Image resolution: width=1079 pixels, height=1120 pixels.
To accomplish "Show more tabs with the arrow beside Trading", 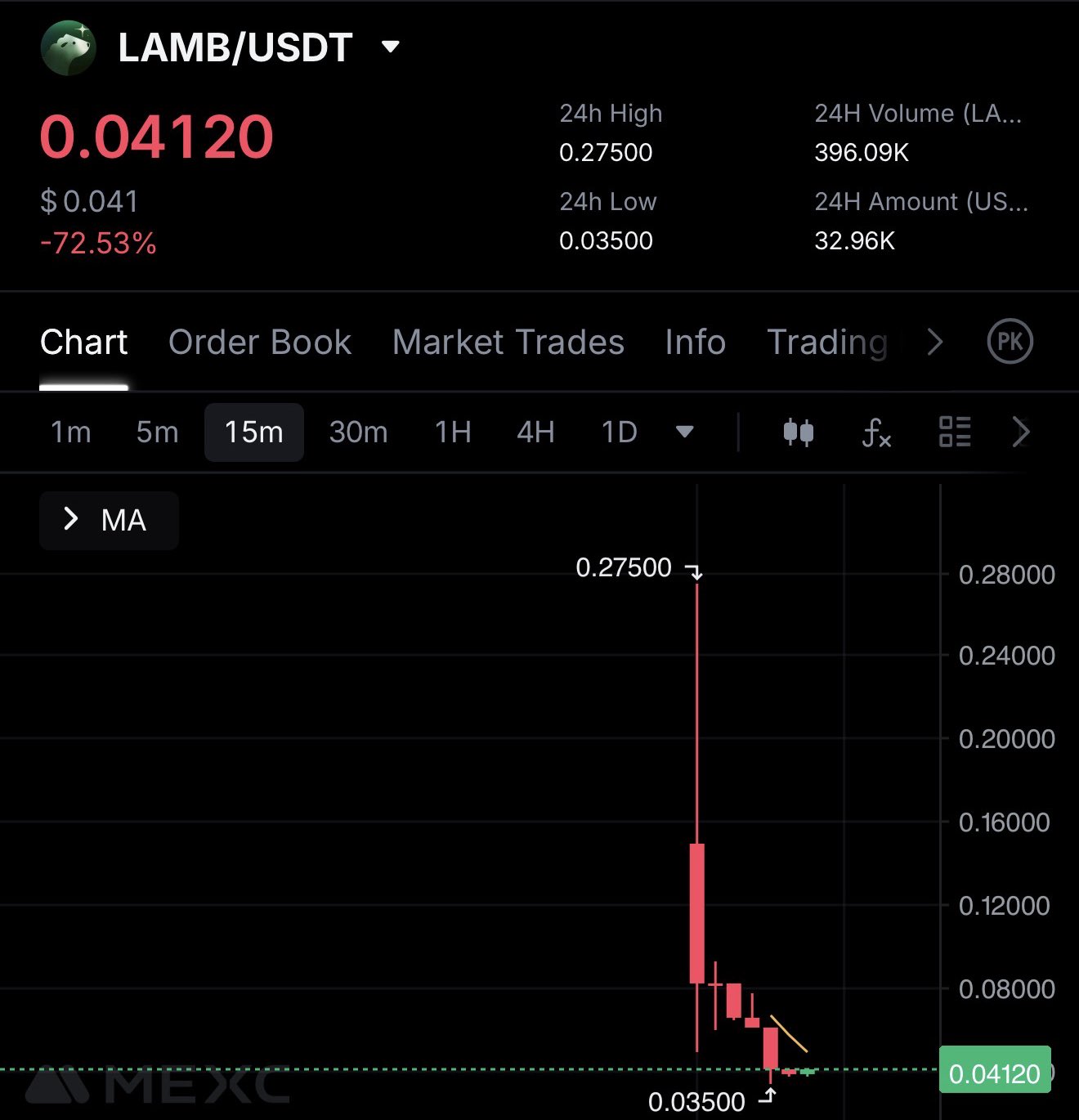I will pos(935,343).
